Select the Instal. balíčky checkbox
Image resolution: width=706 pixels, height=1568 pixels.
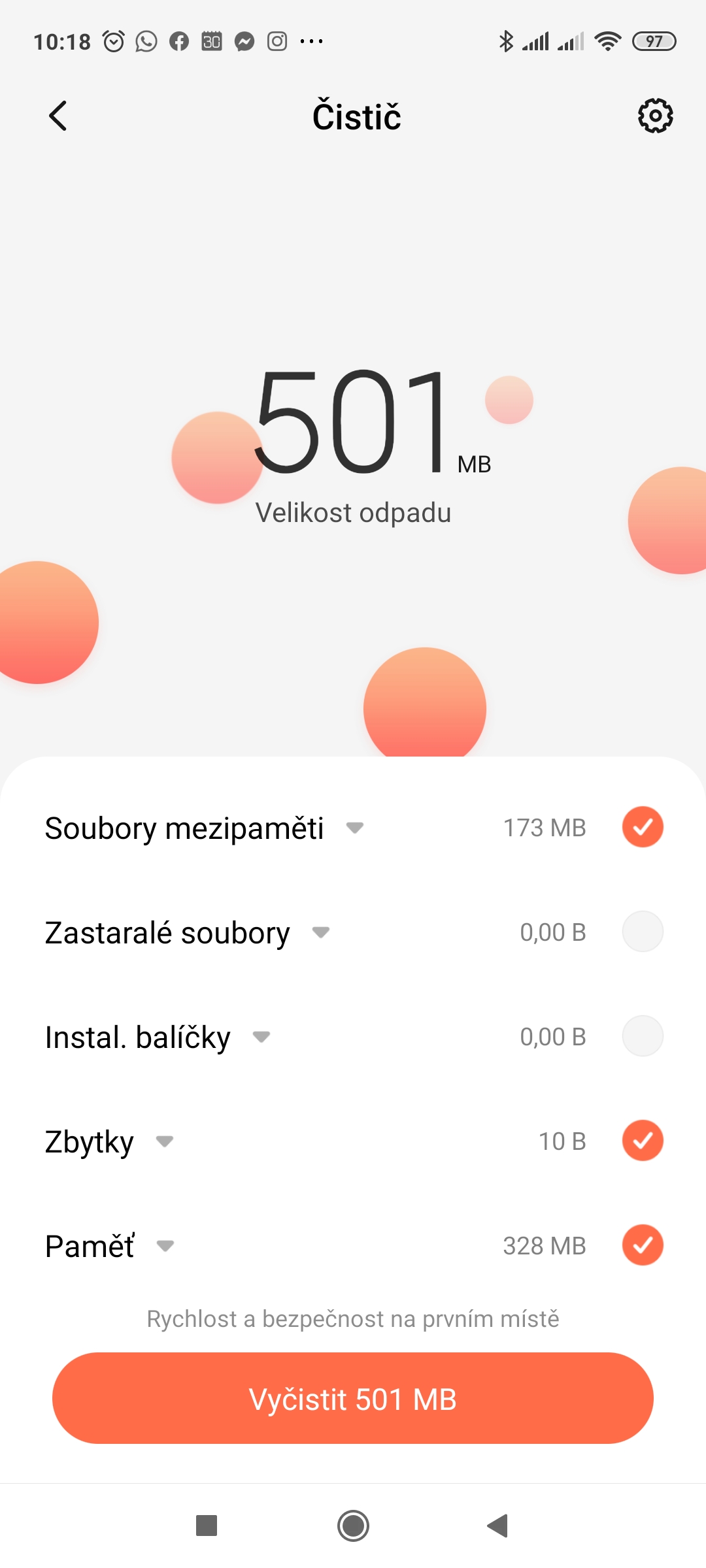642,1036
